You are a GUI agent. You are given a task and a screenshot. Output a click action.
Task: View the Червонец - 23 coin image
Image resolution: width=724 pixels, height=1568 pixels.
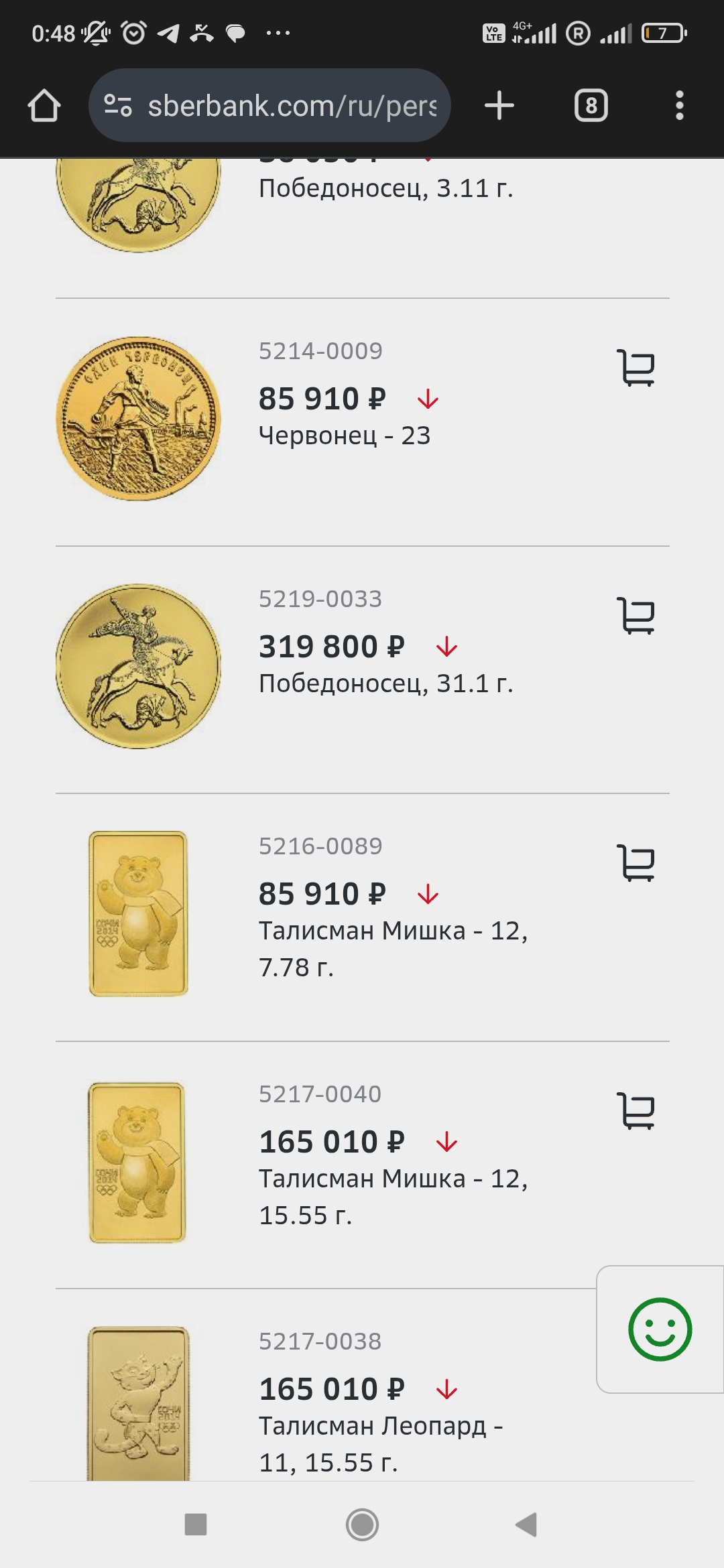coord(138,419)
